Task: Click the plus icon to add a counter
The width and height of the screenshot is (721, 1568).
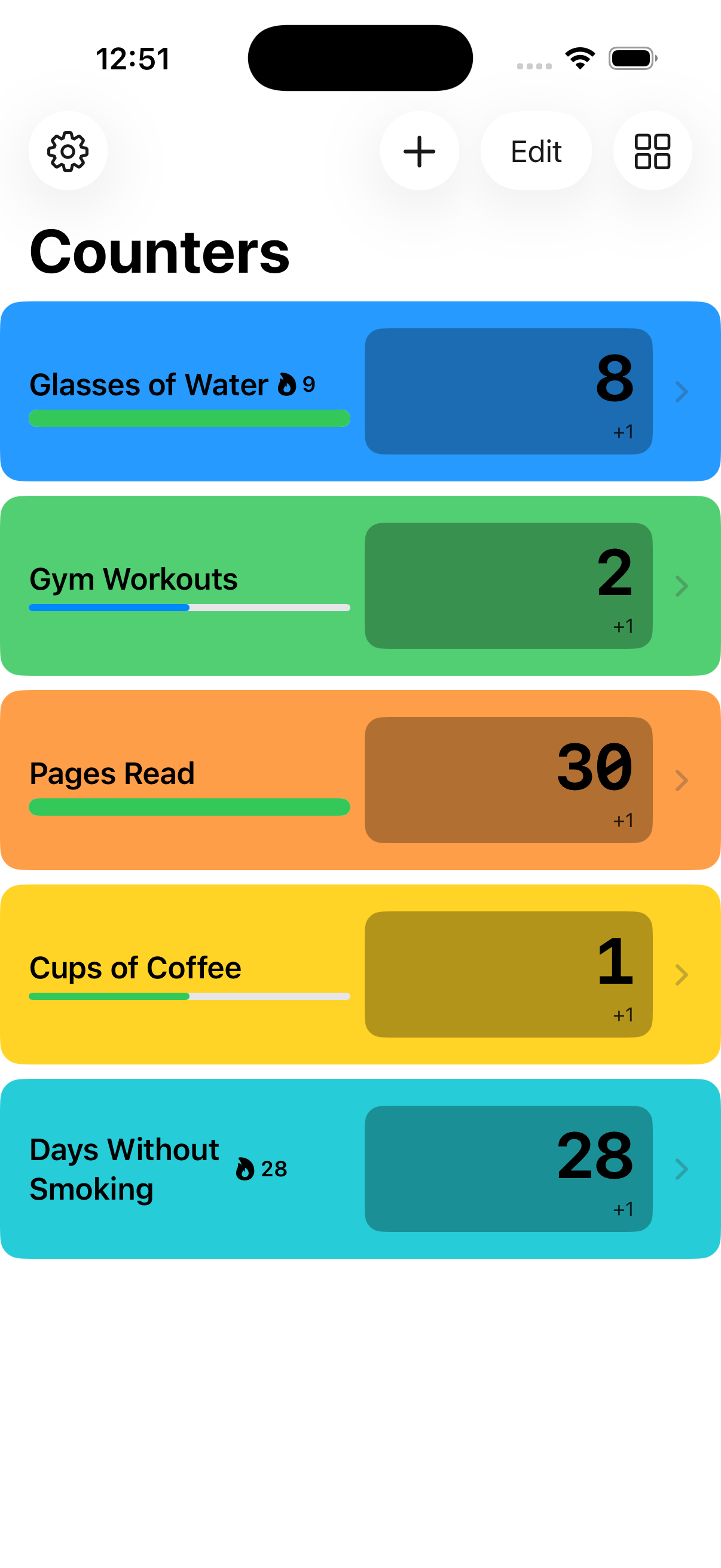Action: coord(420,151)
